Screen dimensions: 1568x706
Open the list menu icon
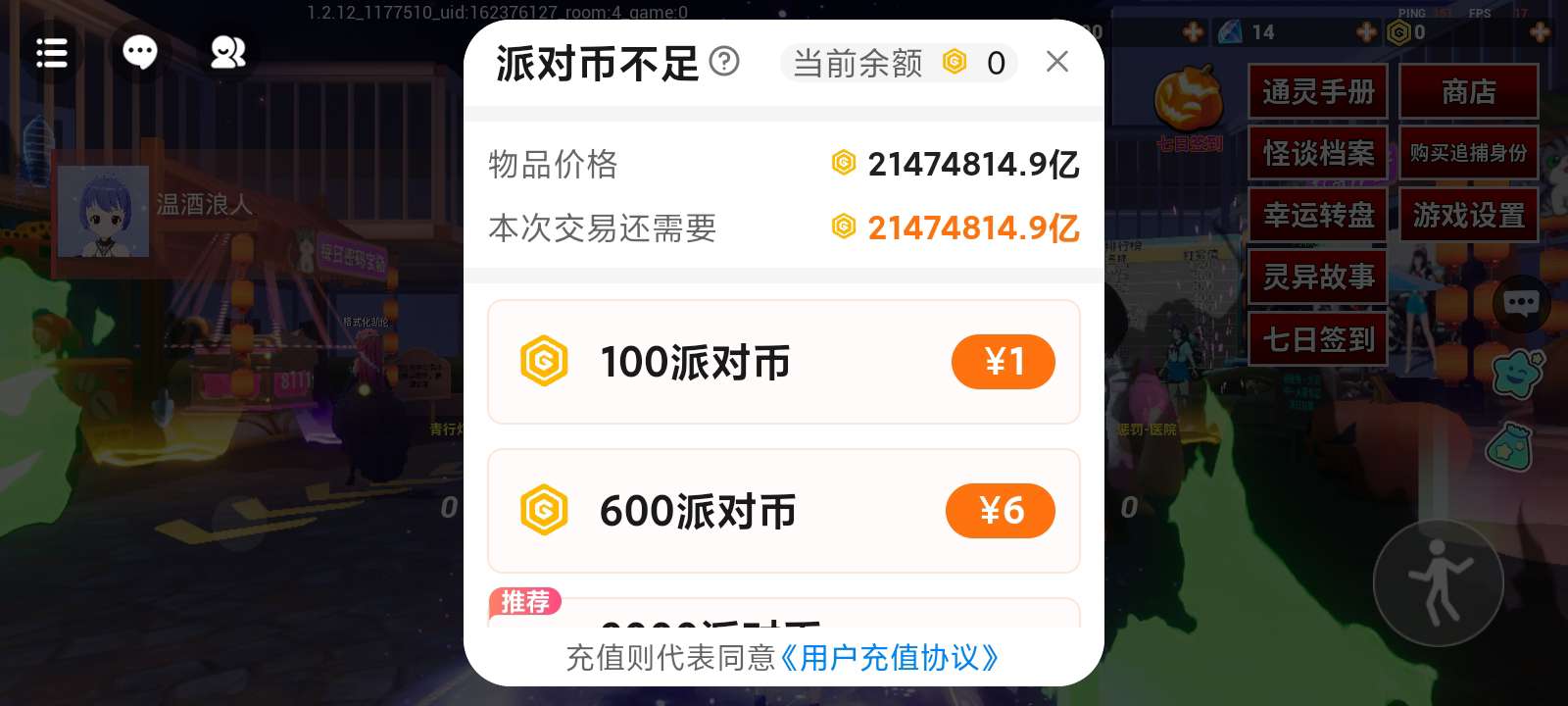tap(51, 52)
